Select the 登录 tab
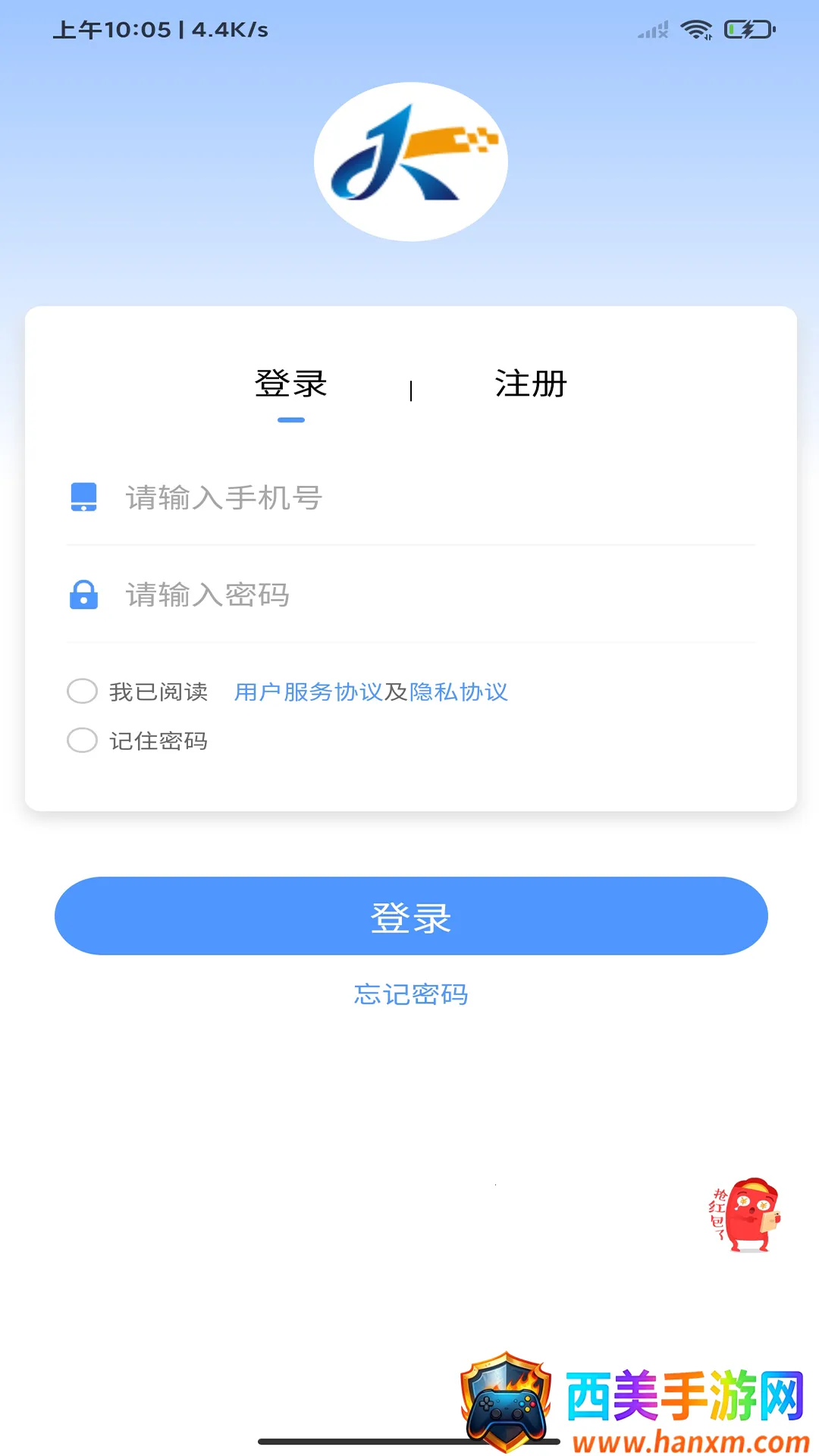This screenshot has height=1456, width=819. pos(291,384)
